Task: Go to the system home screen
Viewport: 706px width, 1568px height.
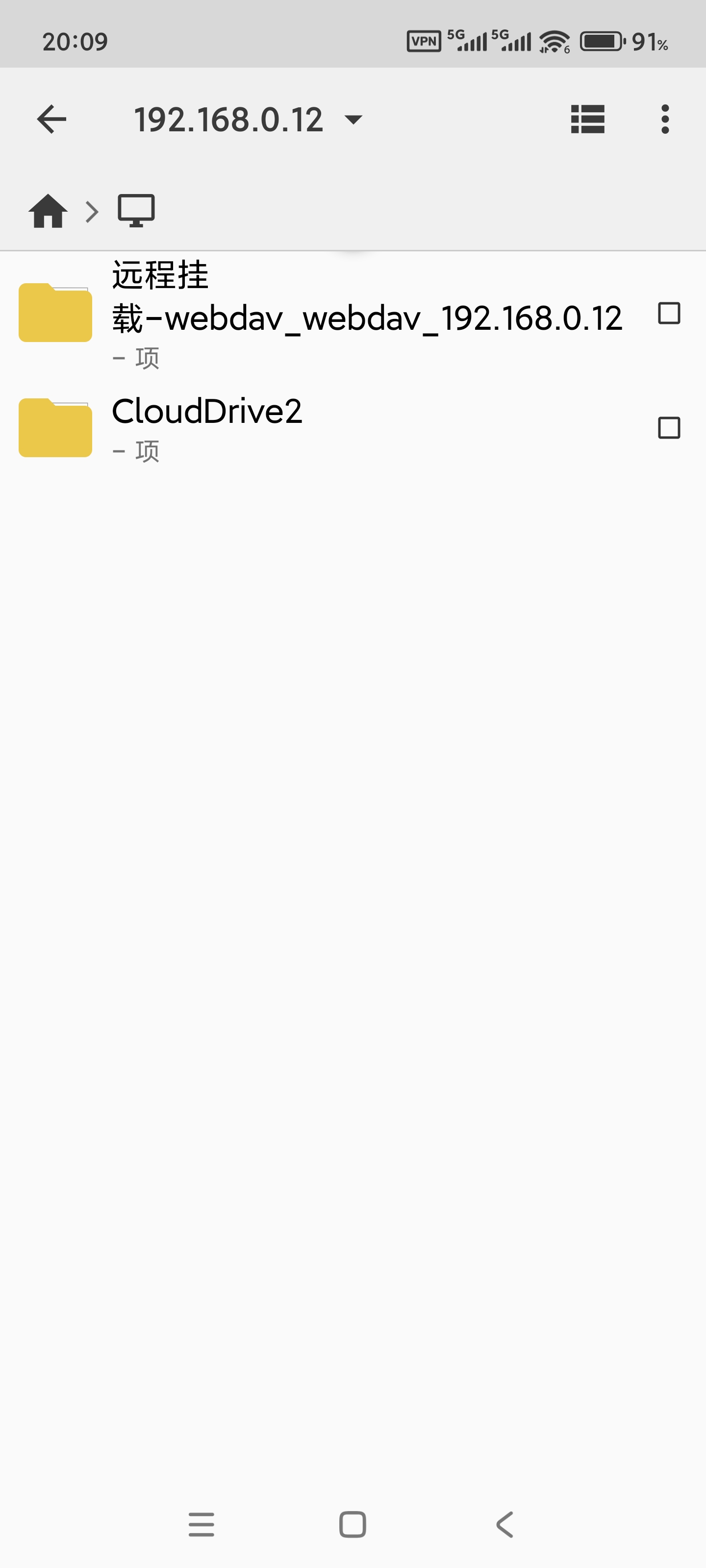Action: [353, 1525]
